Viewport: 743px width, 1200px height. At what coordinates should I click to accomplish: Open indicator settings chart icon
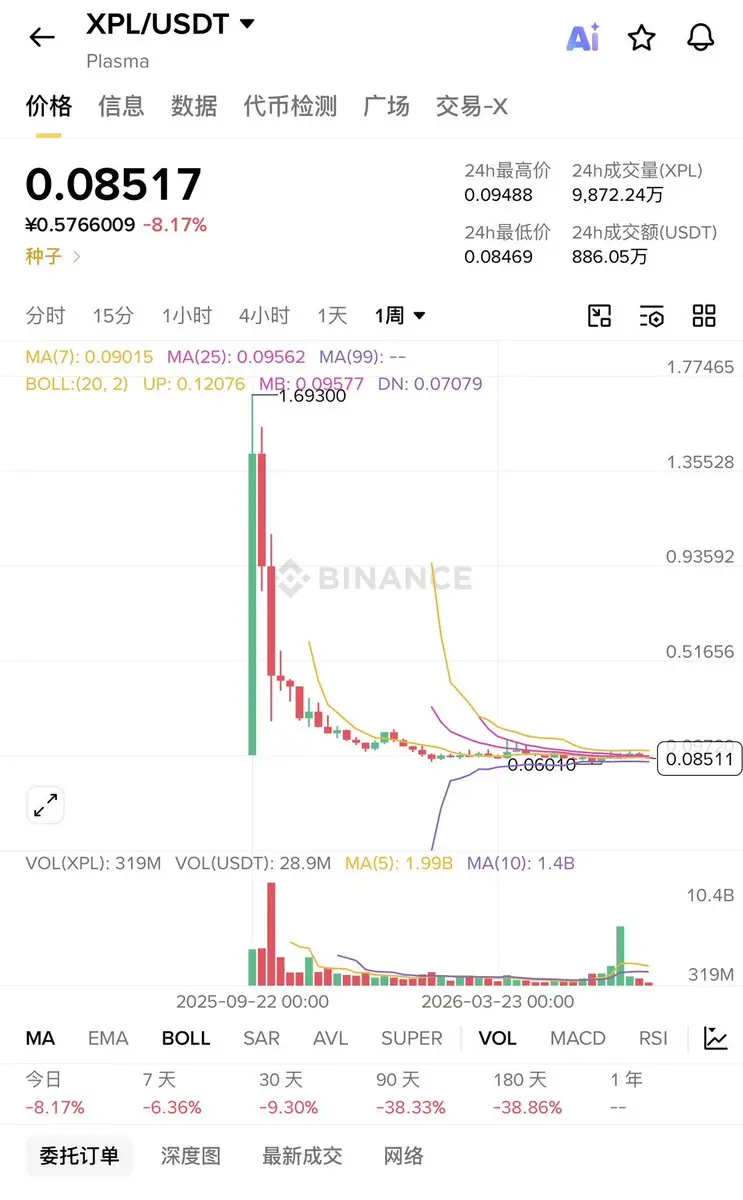point(716,1038)
